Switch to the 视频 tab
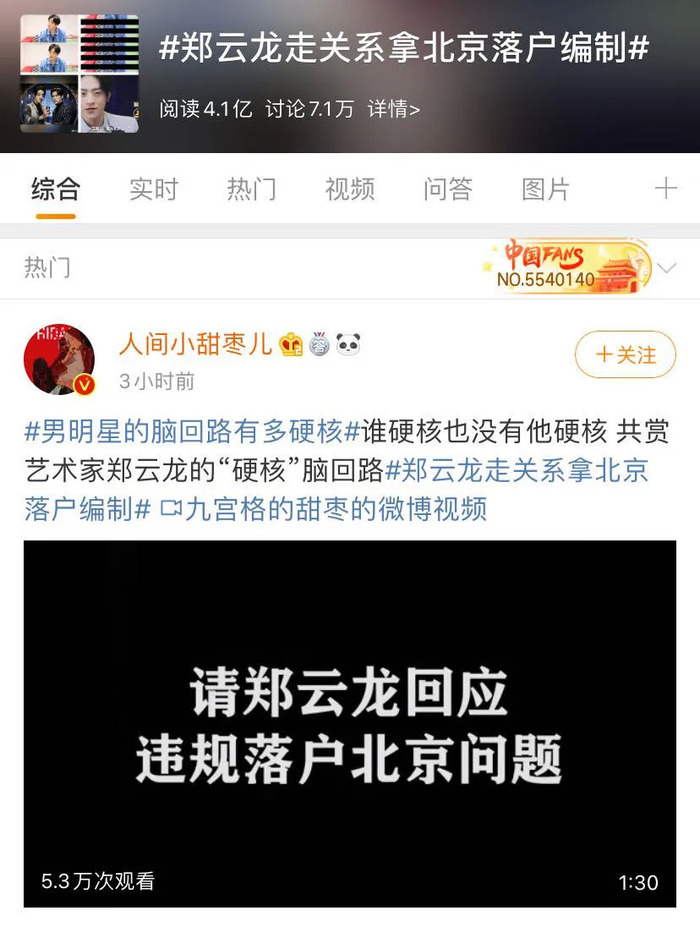 (349, 188)
